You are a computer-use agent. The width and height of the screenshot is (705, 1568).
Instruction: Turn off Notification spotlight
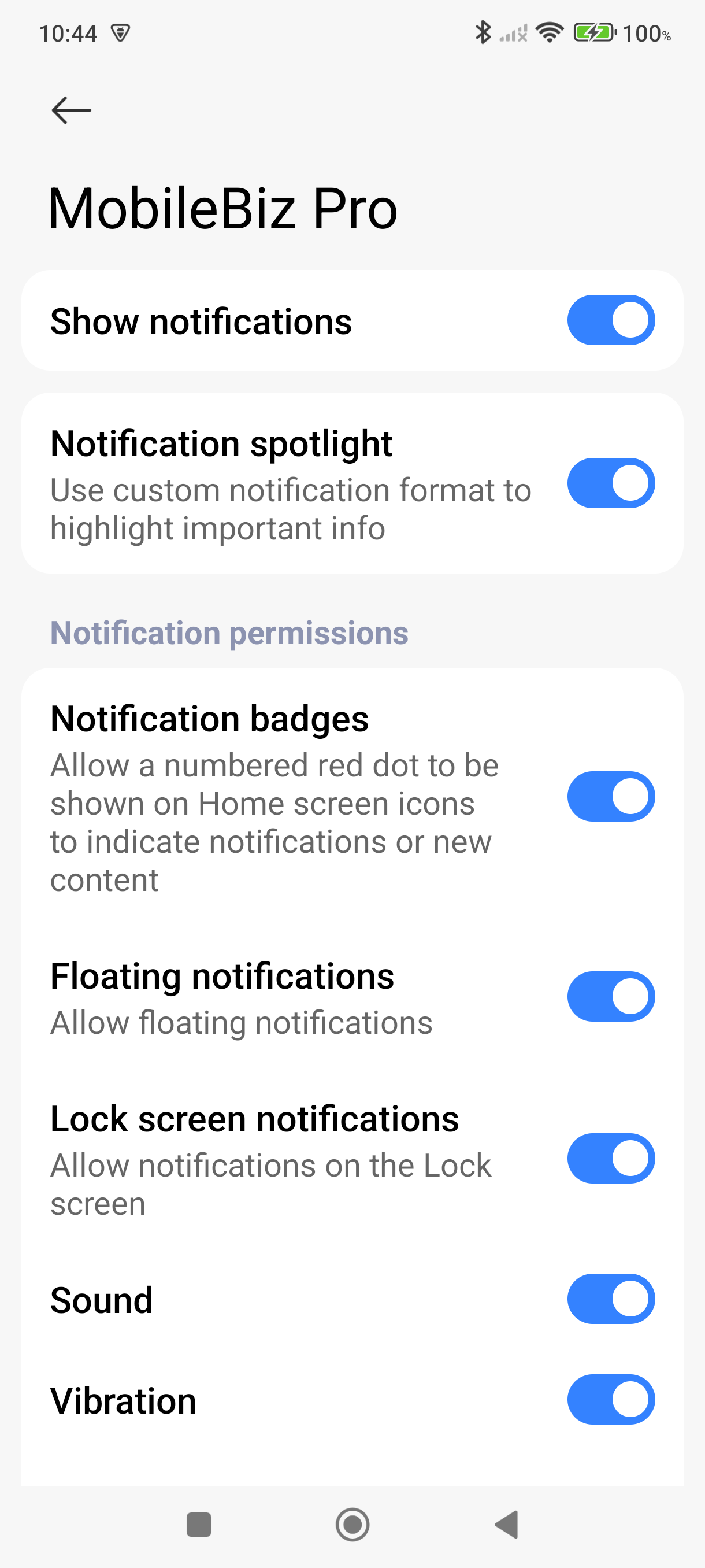(610, 483)
